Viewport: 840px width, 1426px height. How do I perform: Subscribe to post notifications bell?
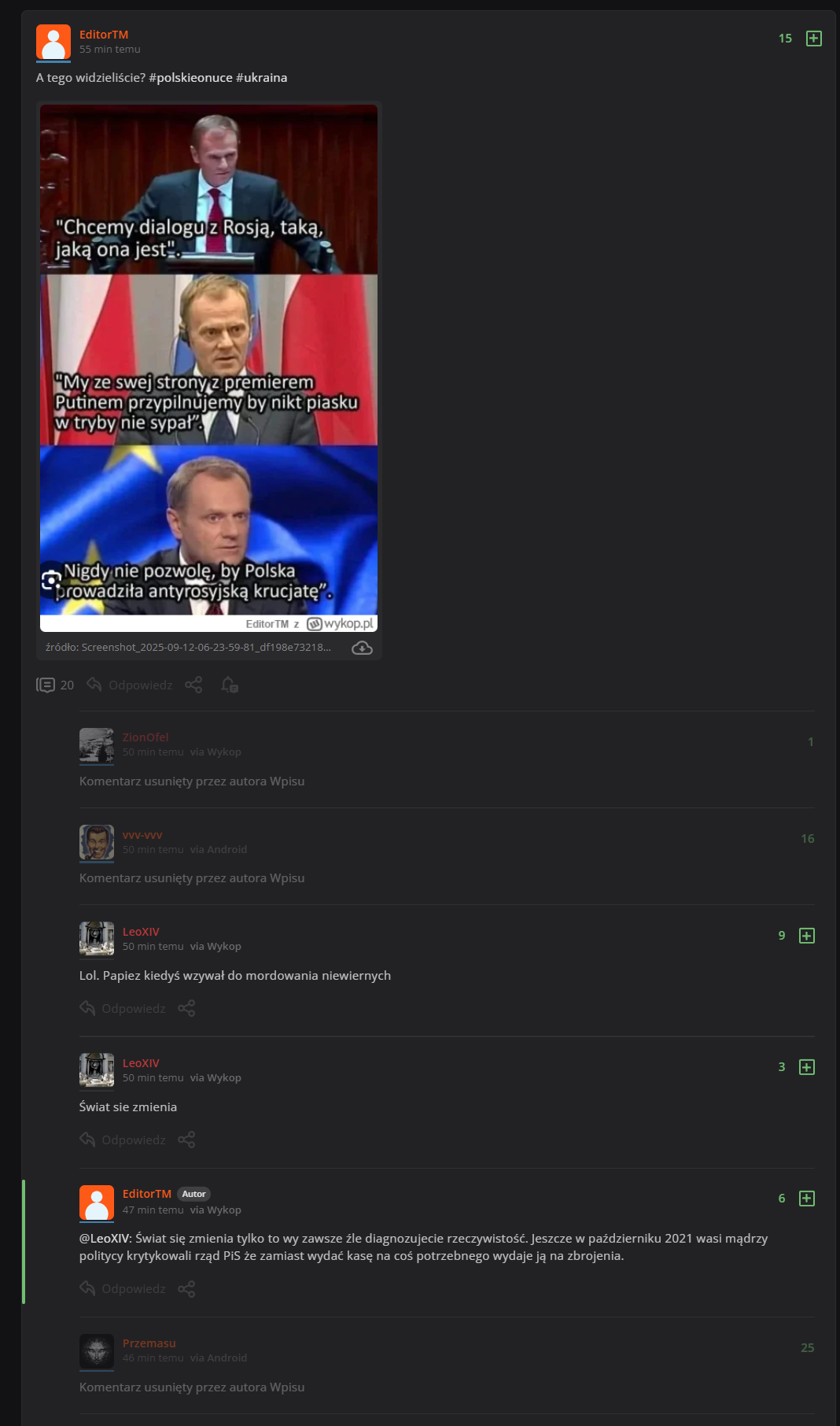click(229, 685)
